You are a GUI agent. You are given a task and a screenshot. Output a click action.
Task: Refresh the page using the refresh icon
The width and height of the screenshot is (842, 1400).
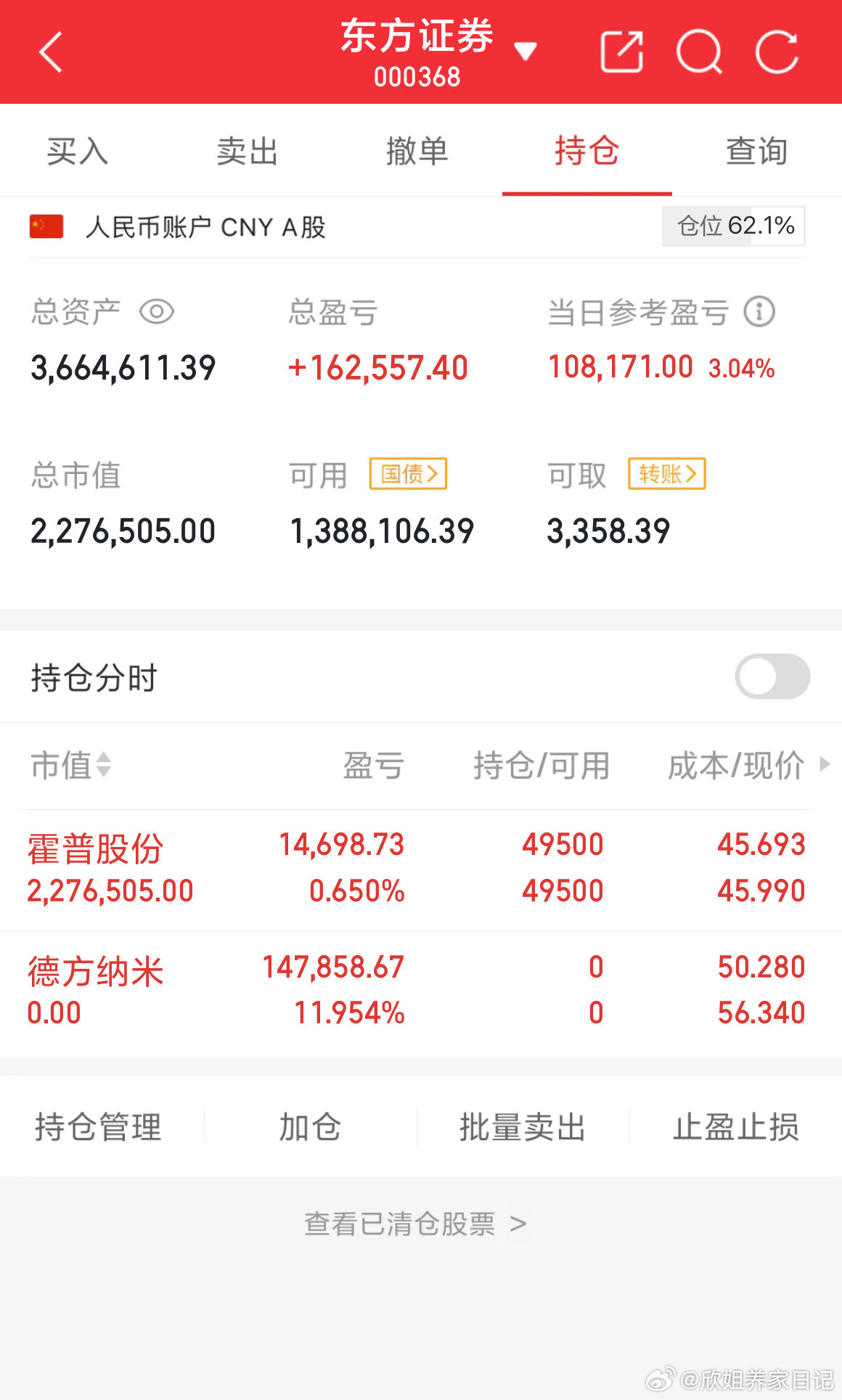tap(778, 51)
